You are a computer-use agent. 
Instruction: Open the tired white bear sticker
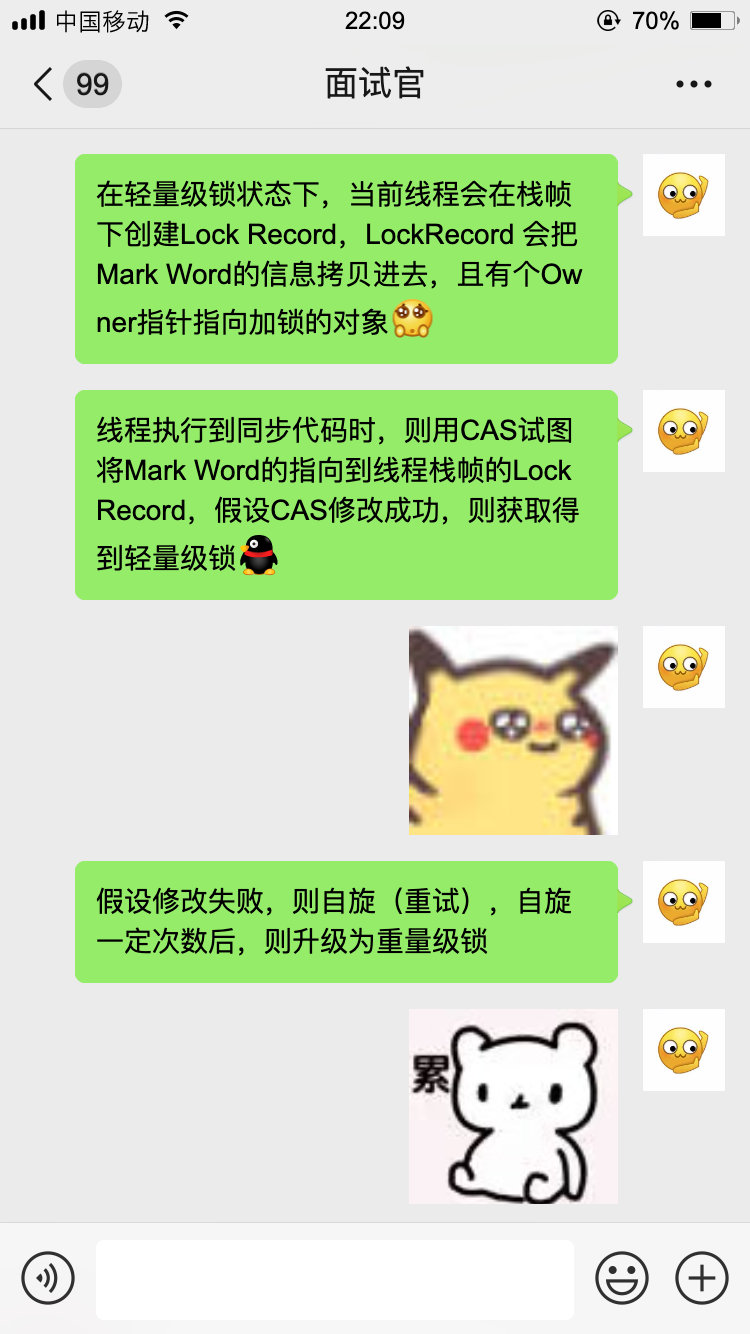click(x=513, y=1105)
